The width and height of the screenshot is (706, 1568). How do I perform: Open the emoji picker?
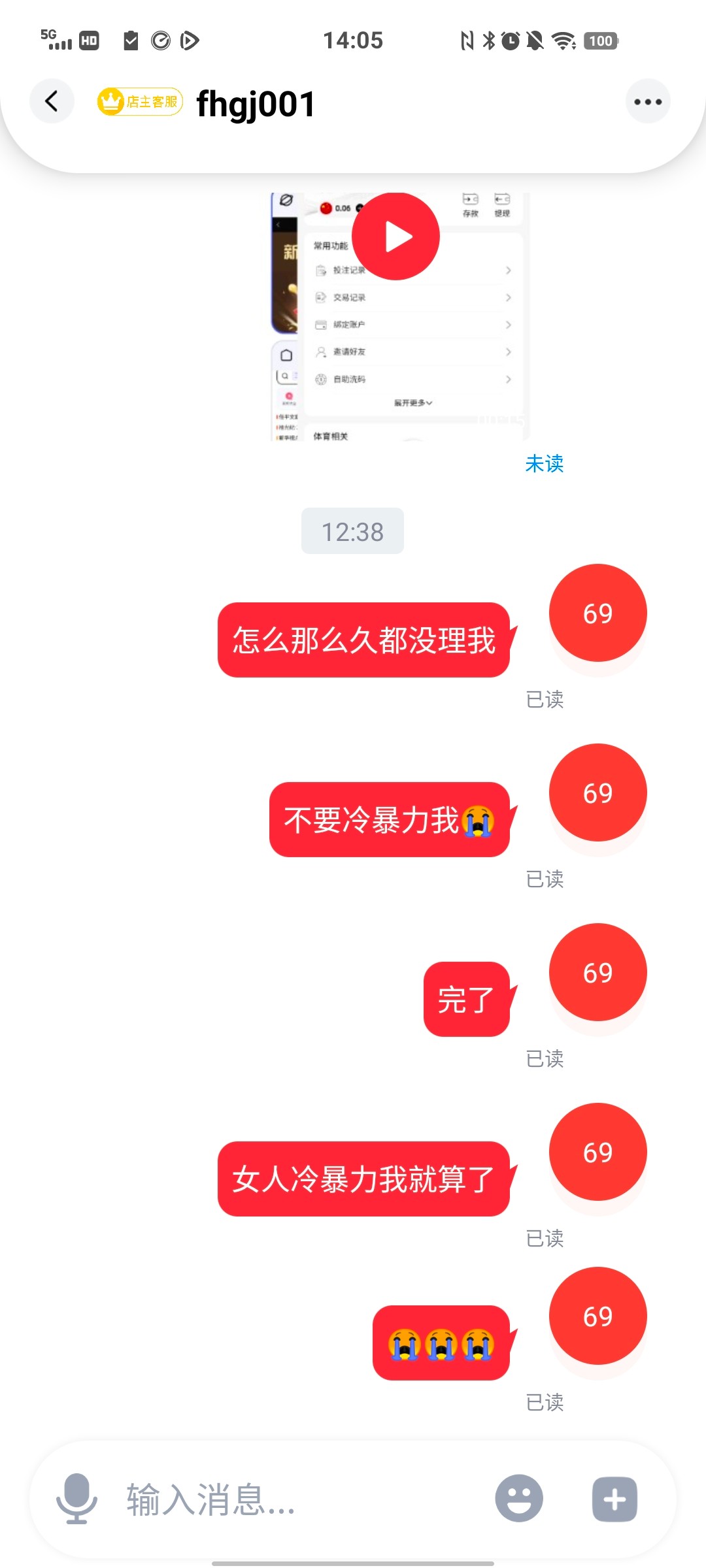pos(519,1499)
